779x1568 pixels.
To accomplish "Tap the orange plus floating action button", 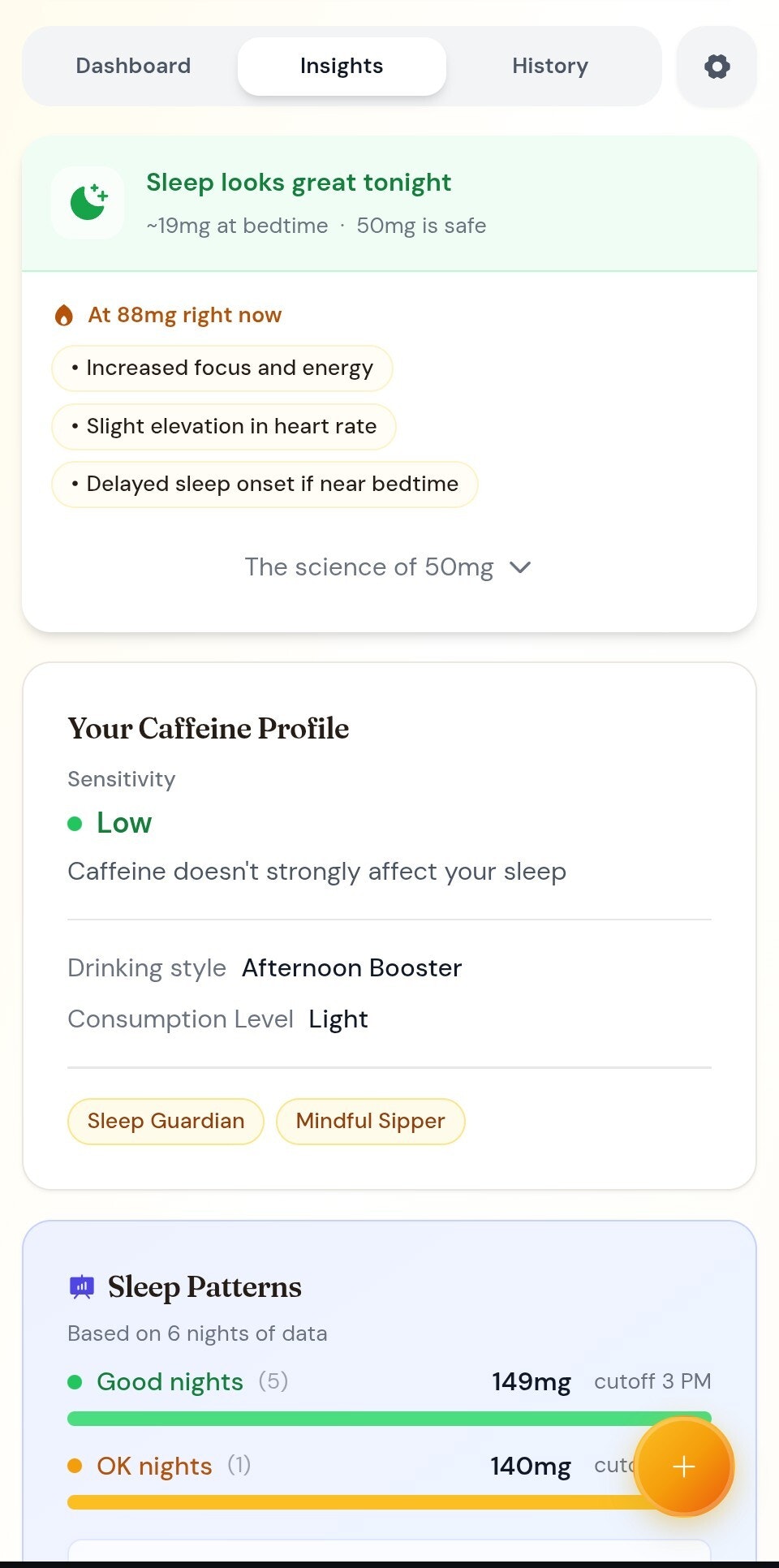I will (x=684, y=1467).
